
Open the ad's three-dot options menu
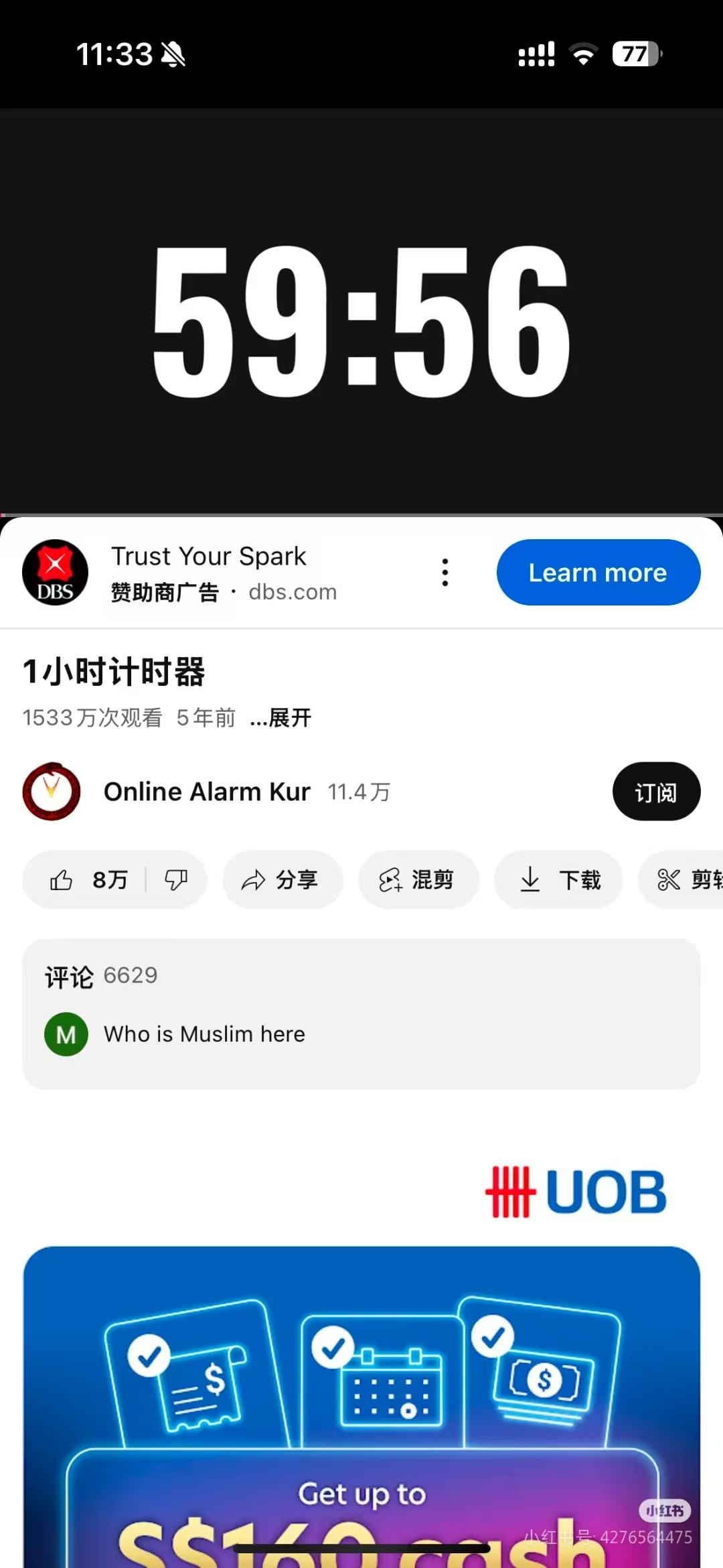tap(445, 573)
